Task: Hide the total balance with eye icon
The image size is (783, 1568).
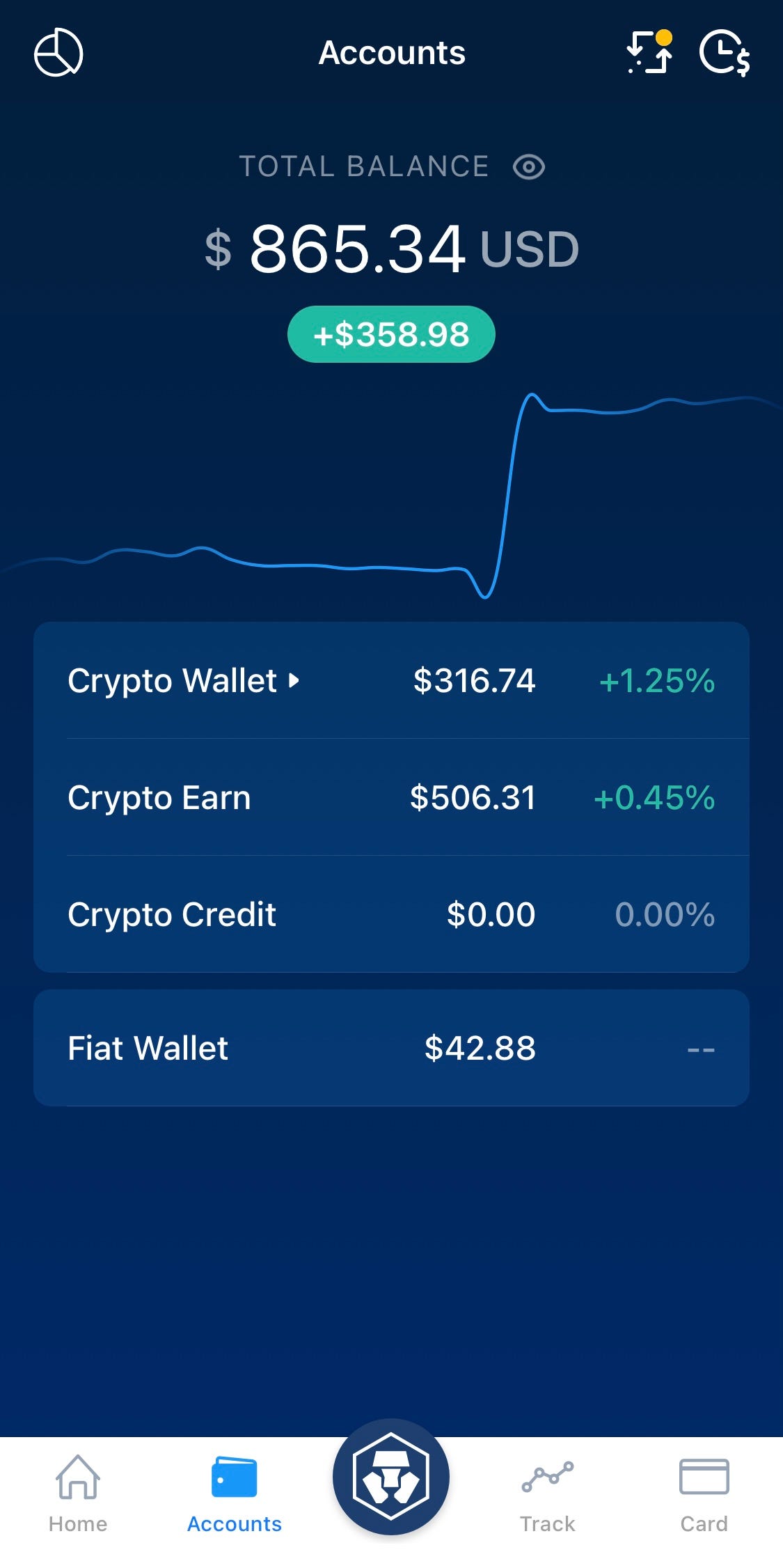Action: pyautogui.click(x=529, y=167)
